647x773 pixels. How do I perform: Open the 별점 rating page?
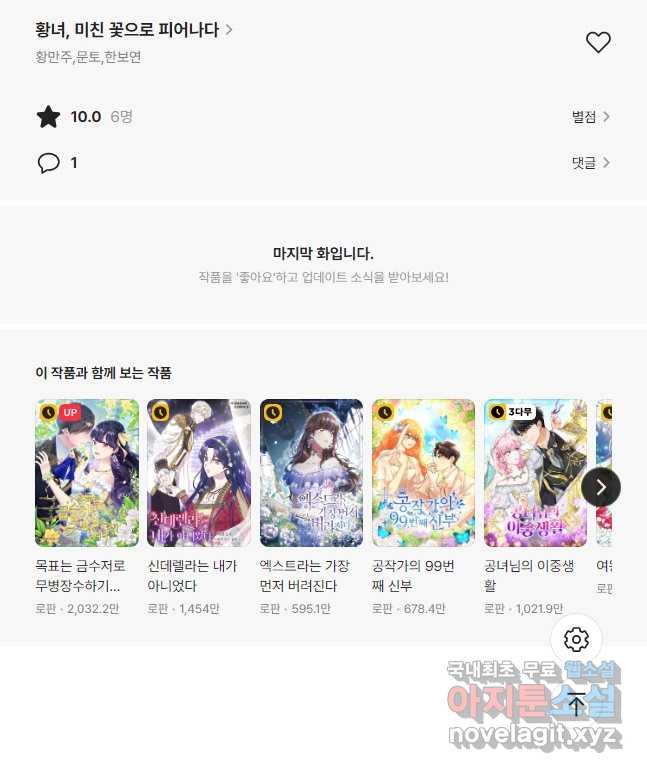[590, 117]
